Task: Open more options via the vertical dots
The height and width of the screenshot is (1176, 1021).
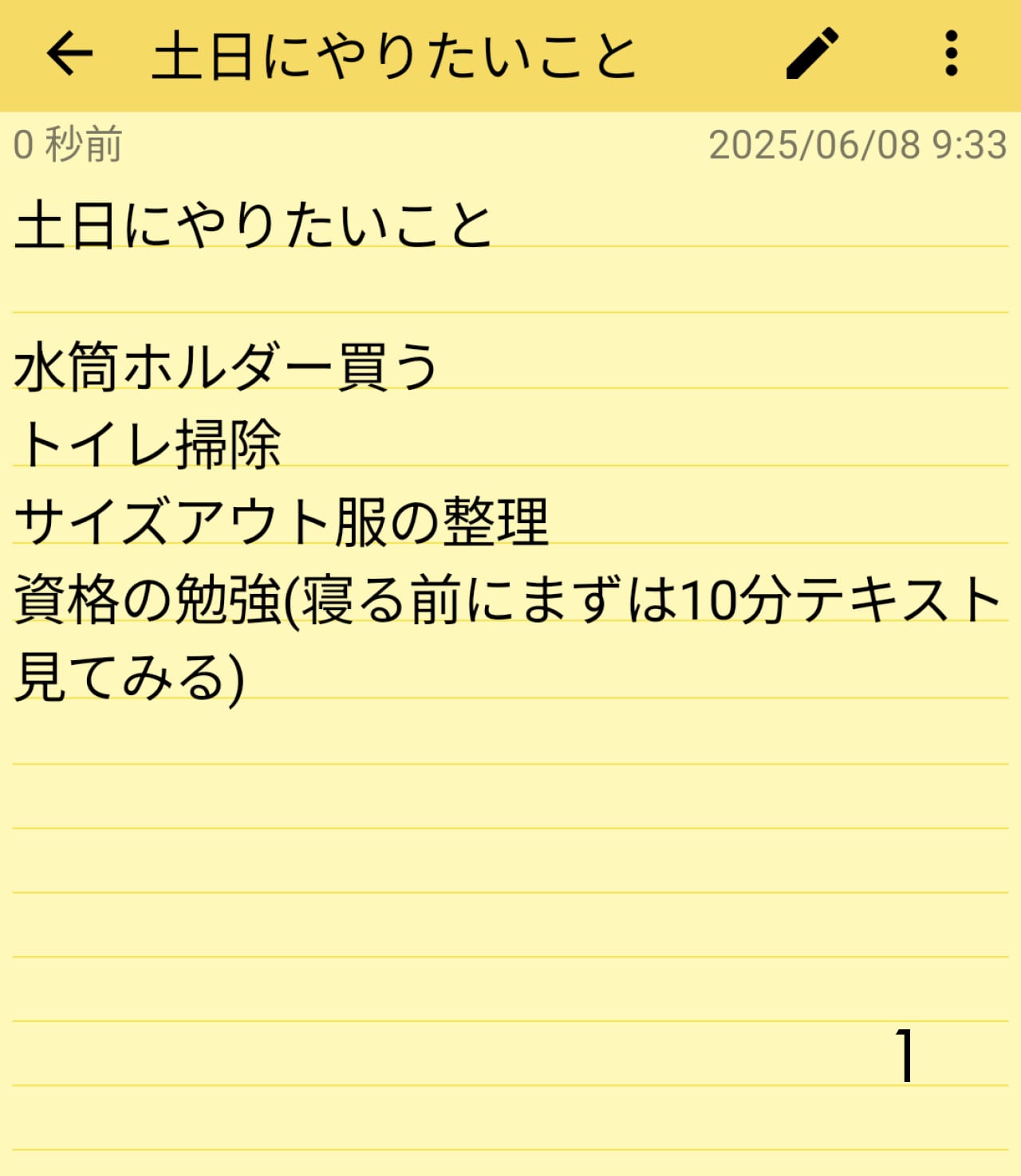Action: click(x=949, y=54)
